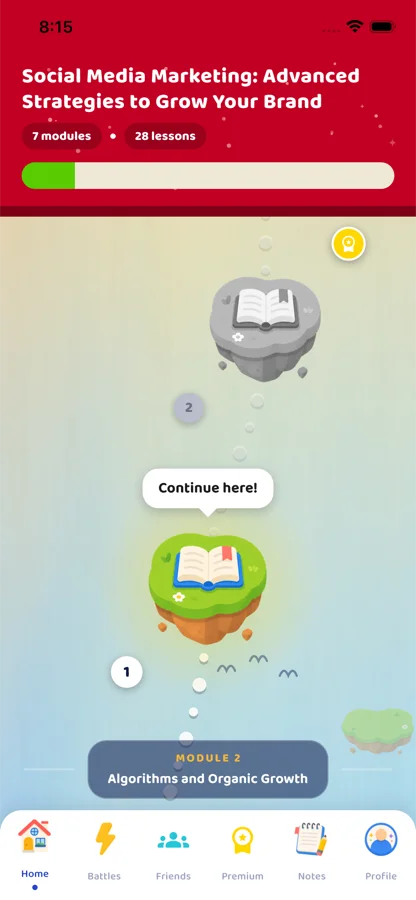Open the Profile tab
Screen dimensions: 416x900
tap(381, 849)
